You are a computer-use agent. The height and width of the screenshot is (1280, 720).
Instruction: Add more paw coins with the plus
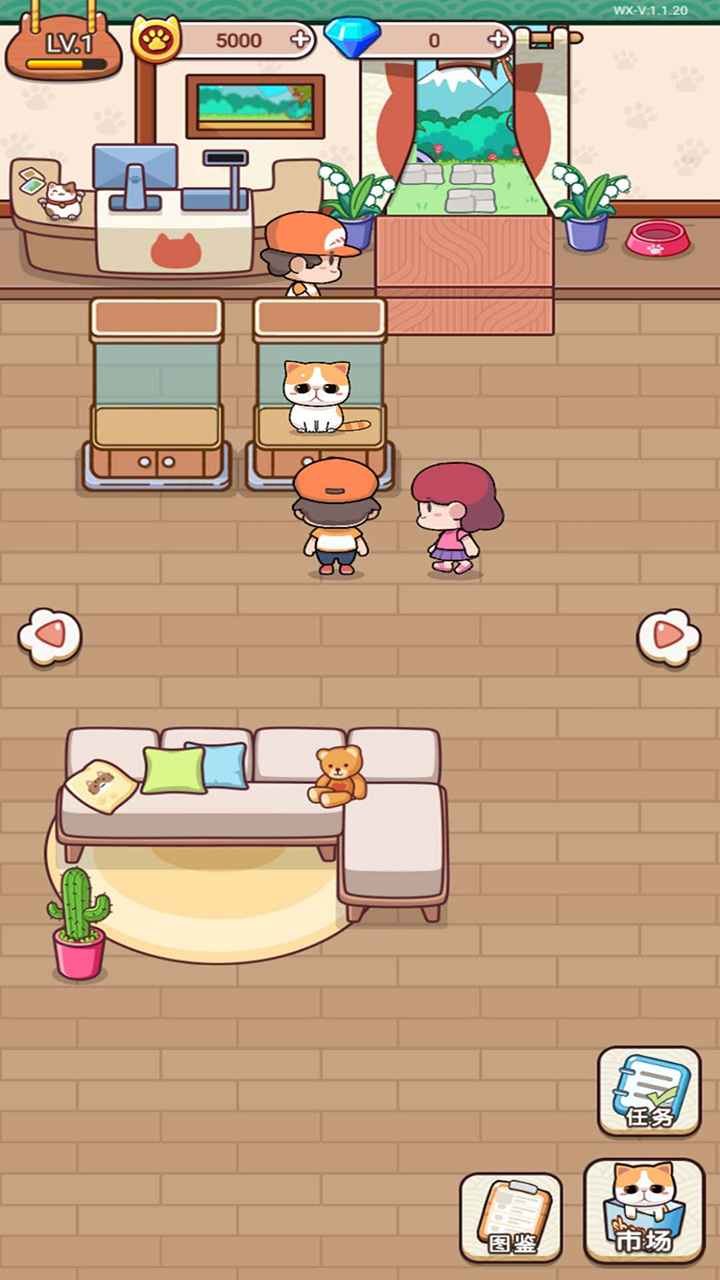pos(299,40)
